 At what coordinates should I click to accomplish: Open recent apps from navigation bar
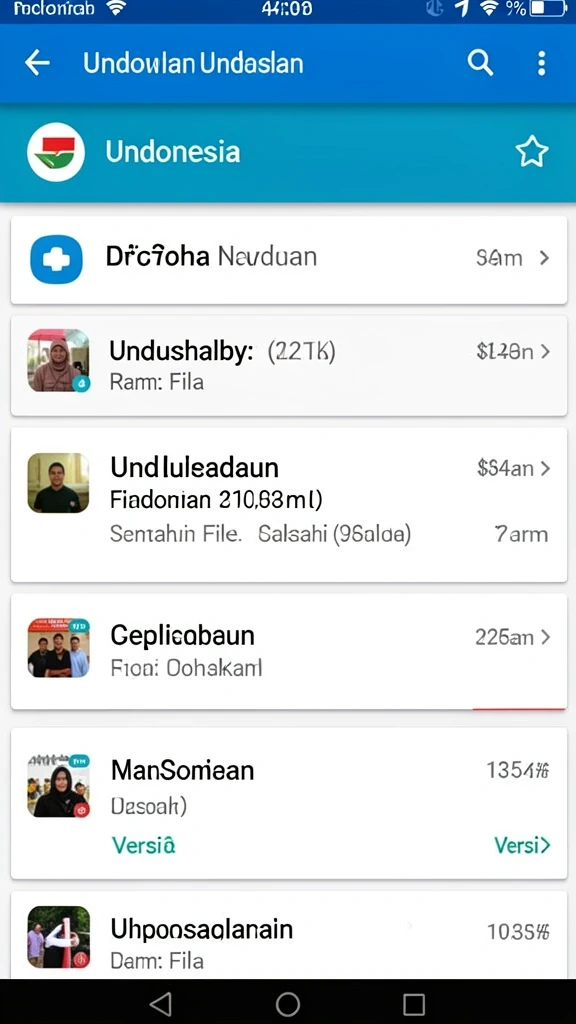point(414,1004)
